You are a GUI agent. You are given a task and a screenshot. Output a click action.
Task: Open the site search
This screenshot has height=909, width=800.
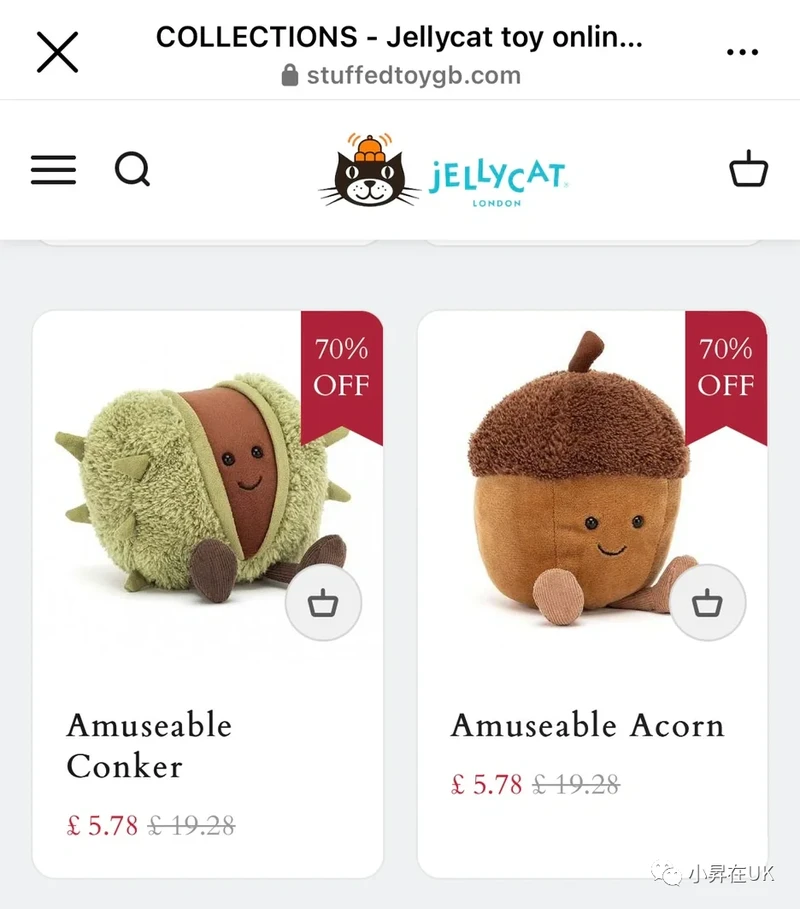tap(132, 170)
